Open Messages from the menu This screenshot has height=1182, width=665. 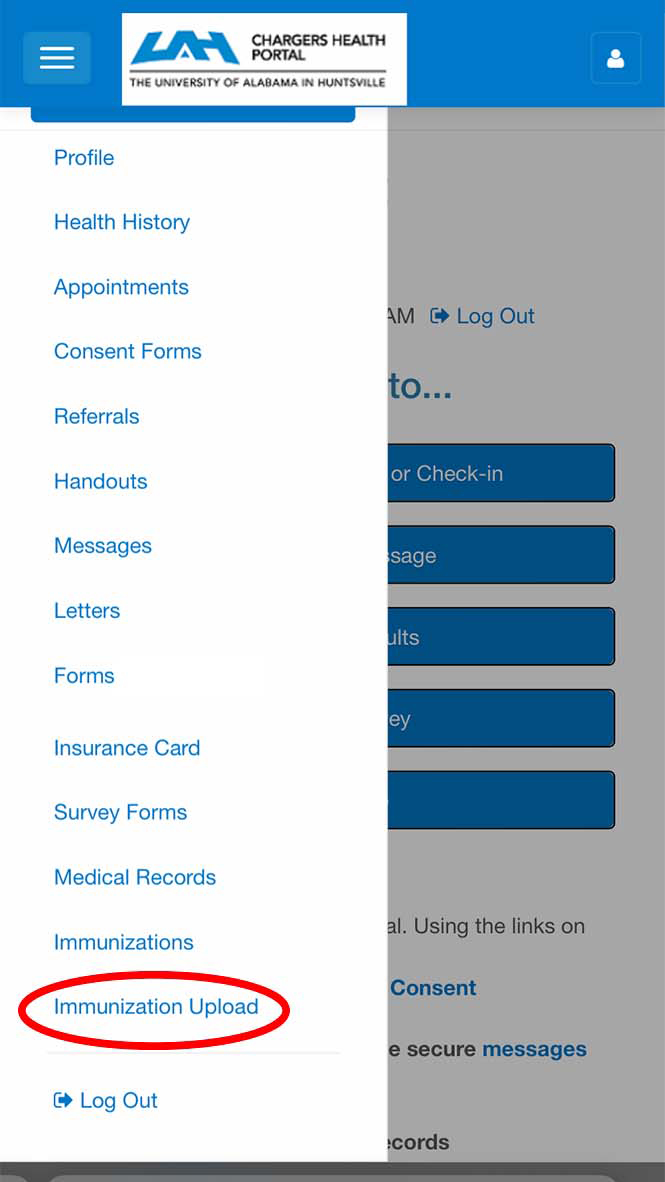(x=103, y=546)
